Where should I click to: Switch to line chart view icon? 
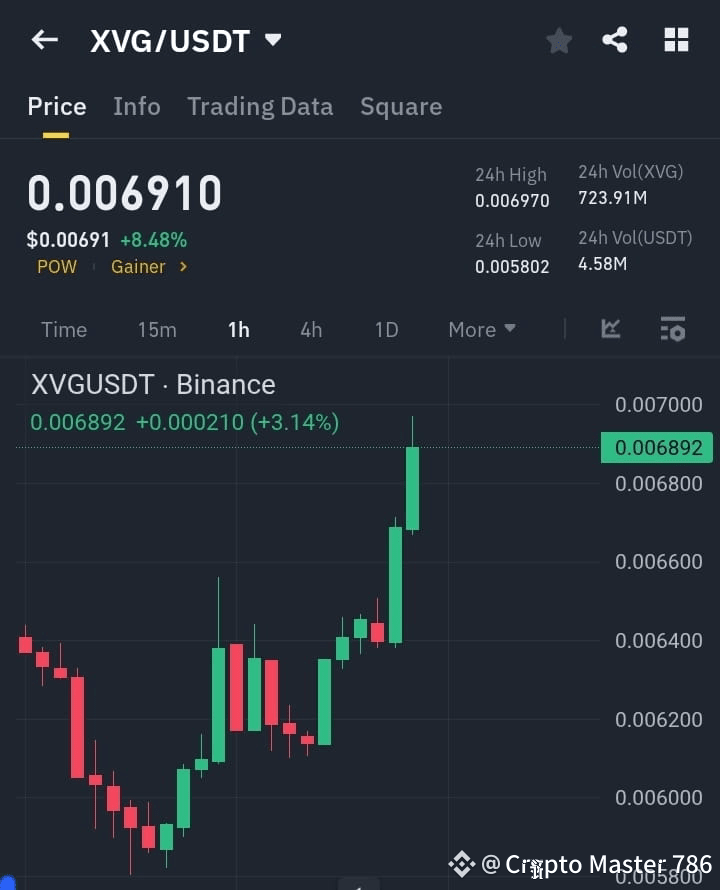pos(610,329)
